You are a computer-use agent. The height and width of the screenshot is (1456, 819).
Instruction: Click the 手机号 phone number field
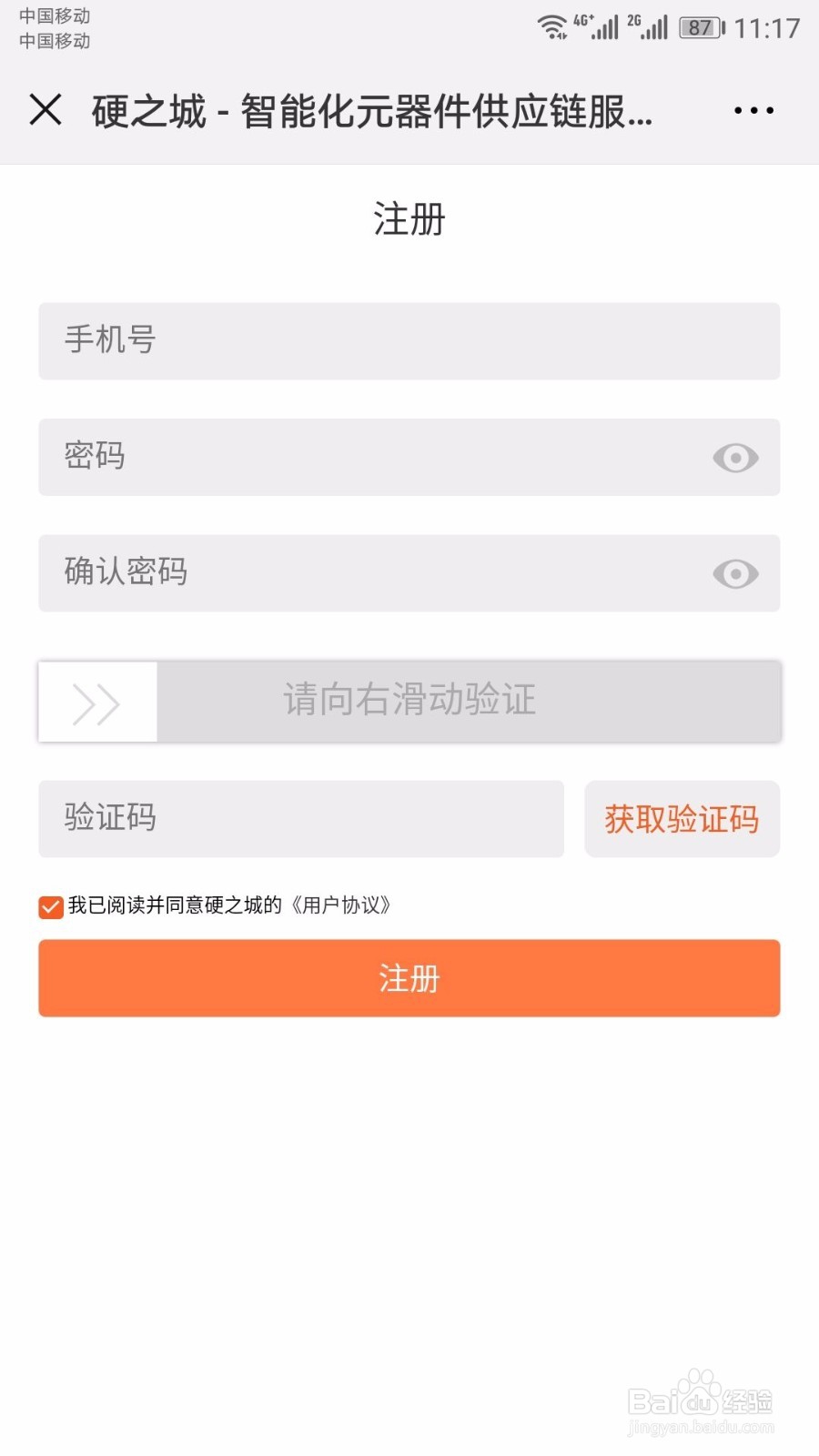[x=409, y=341]
